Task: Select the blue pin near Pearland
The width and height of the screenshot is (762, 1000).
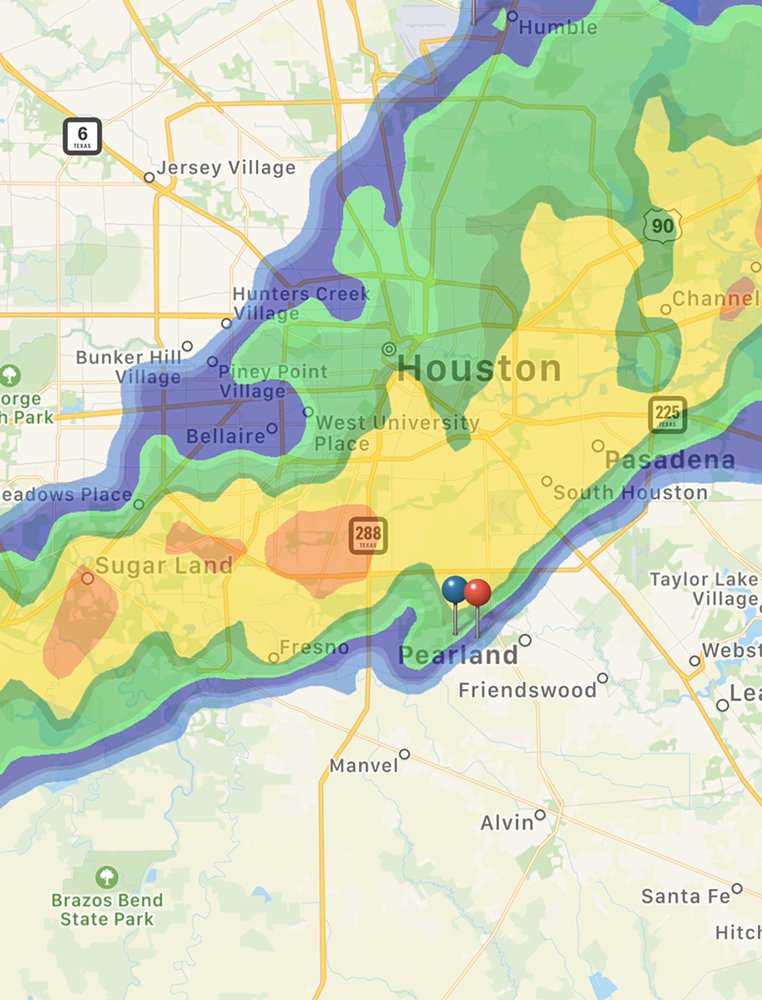Action: pyautogui.click(x=454, y=589)
